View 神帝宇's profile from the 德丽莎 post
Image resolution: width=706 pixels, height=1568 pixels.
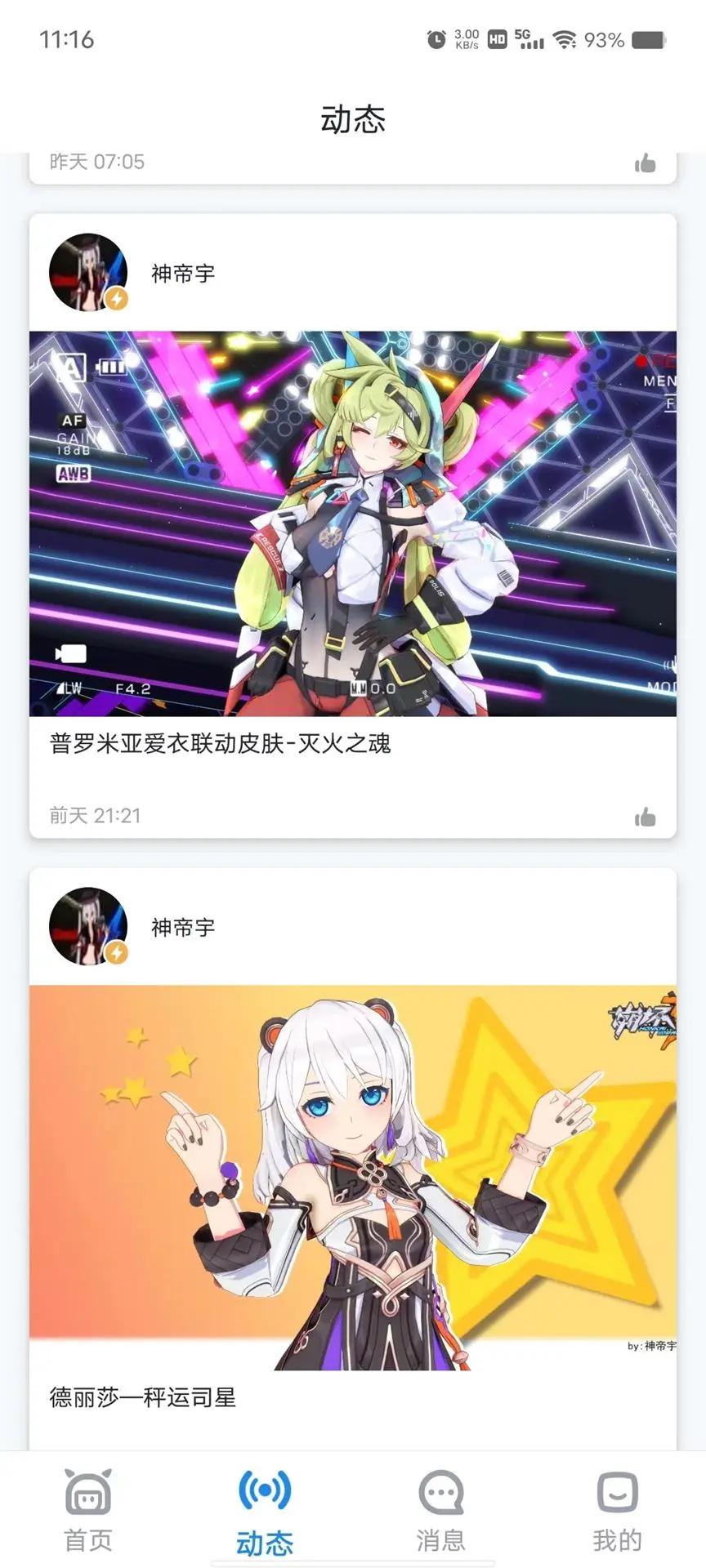89,926
